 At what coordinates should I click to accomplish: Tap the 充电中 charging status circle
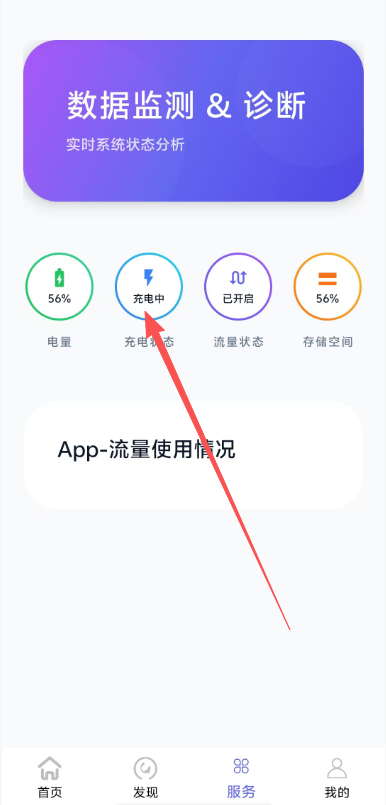coord(149,286)
